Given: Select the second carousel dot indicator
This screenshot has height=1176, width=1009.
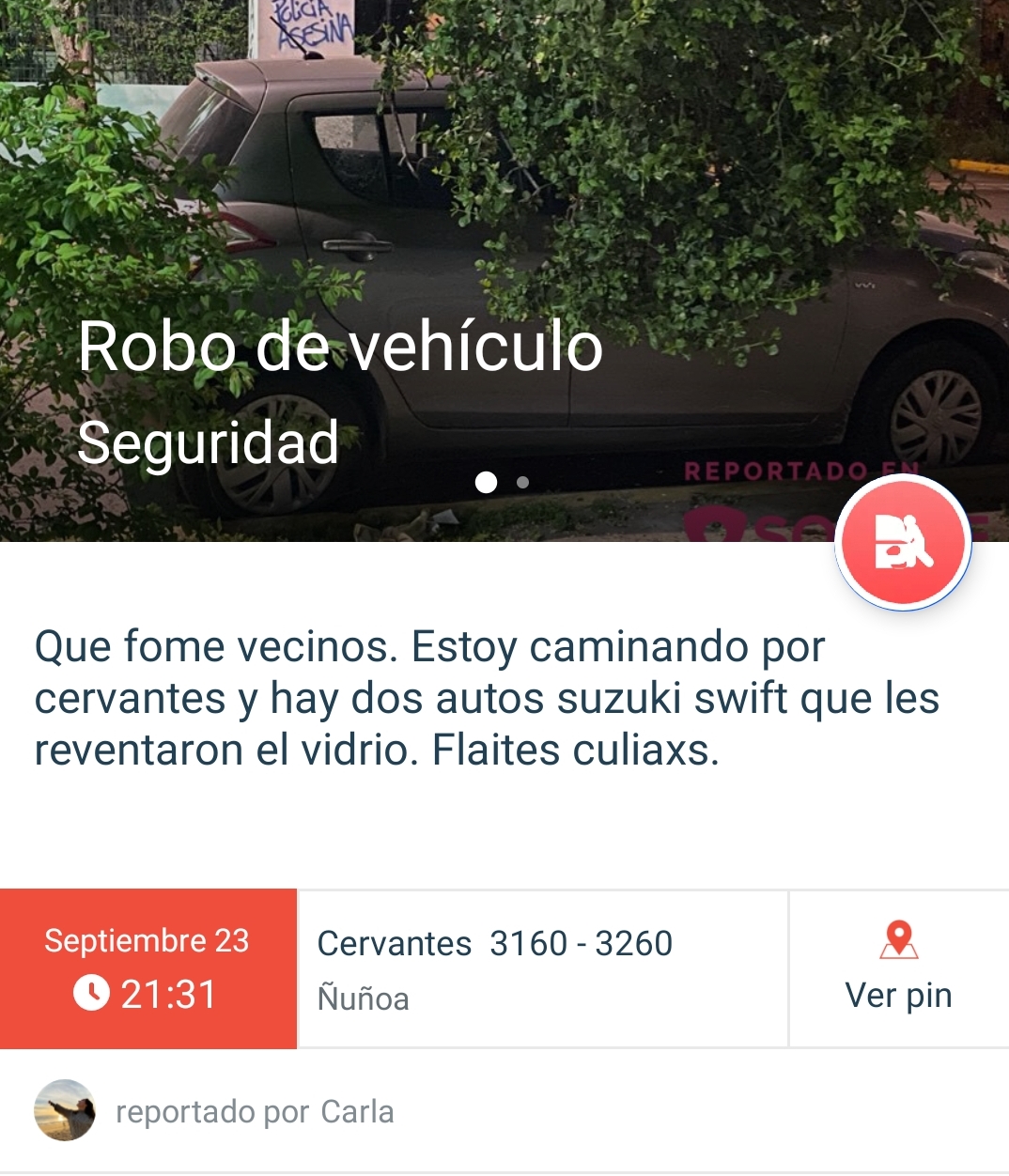Looking at the screenshot, I should click(522, 482).
